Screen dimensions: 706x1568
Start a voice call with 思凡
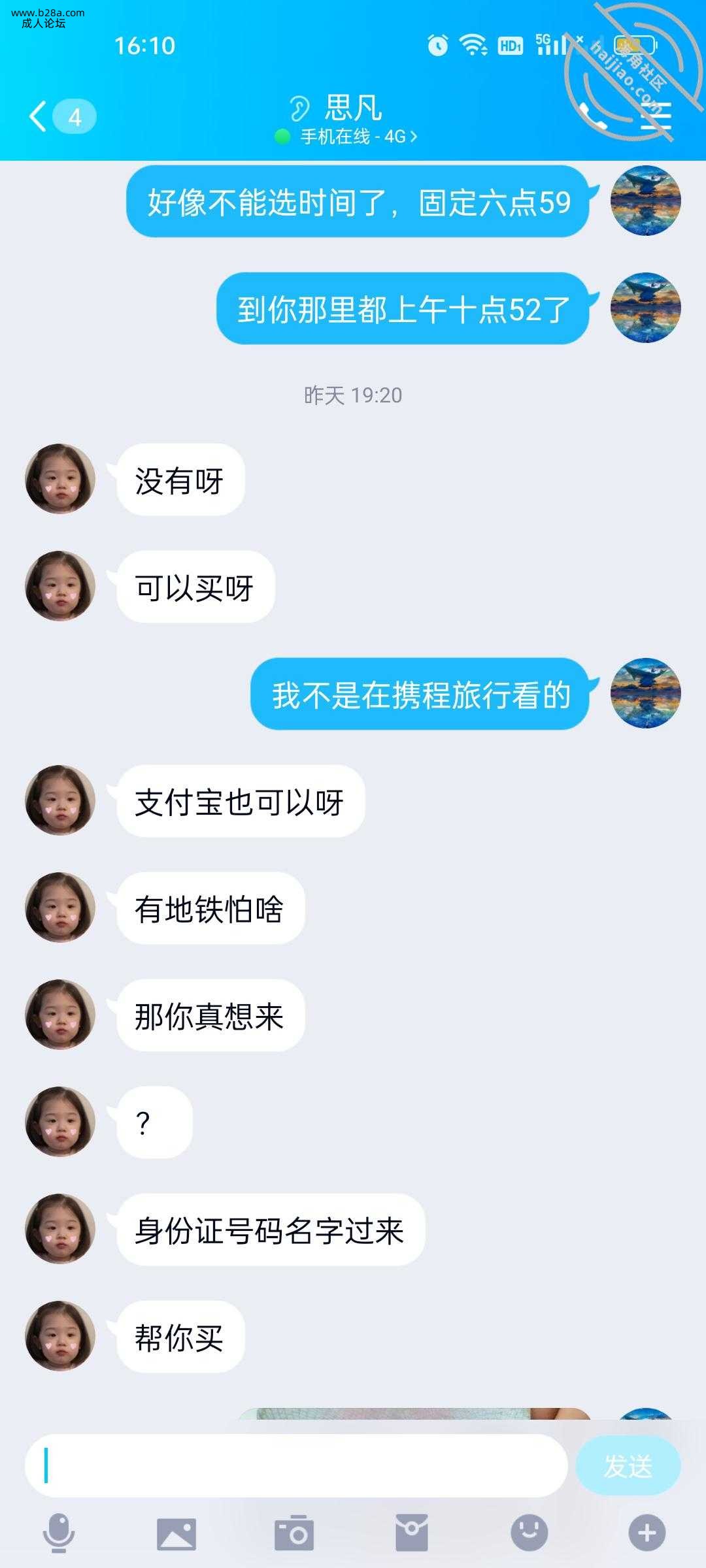592,116
